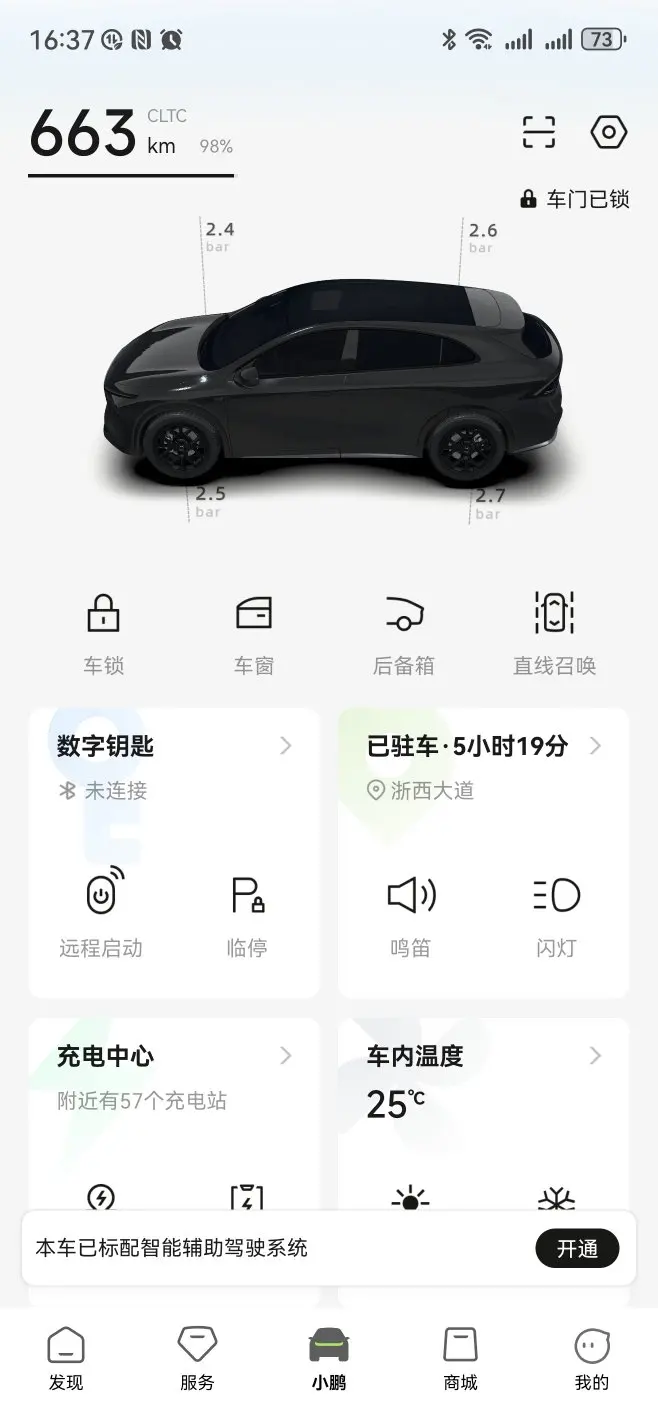
Task: Sound the horn with 鸣笛
Action: [411, 912]
